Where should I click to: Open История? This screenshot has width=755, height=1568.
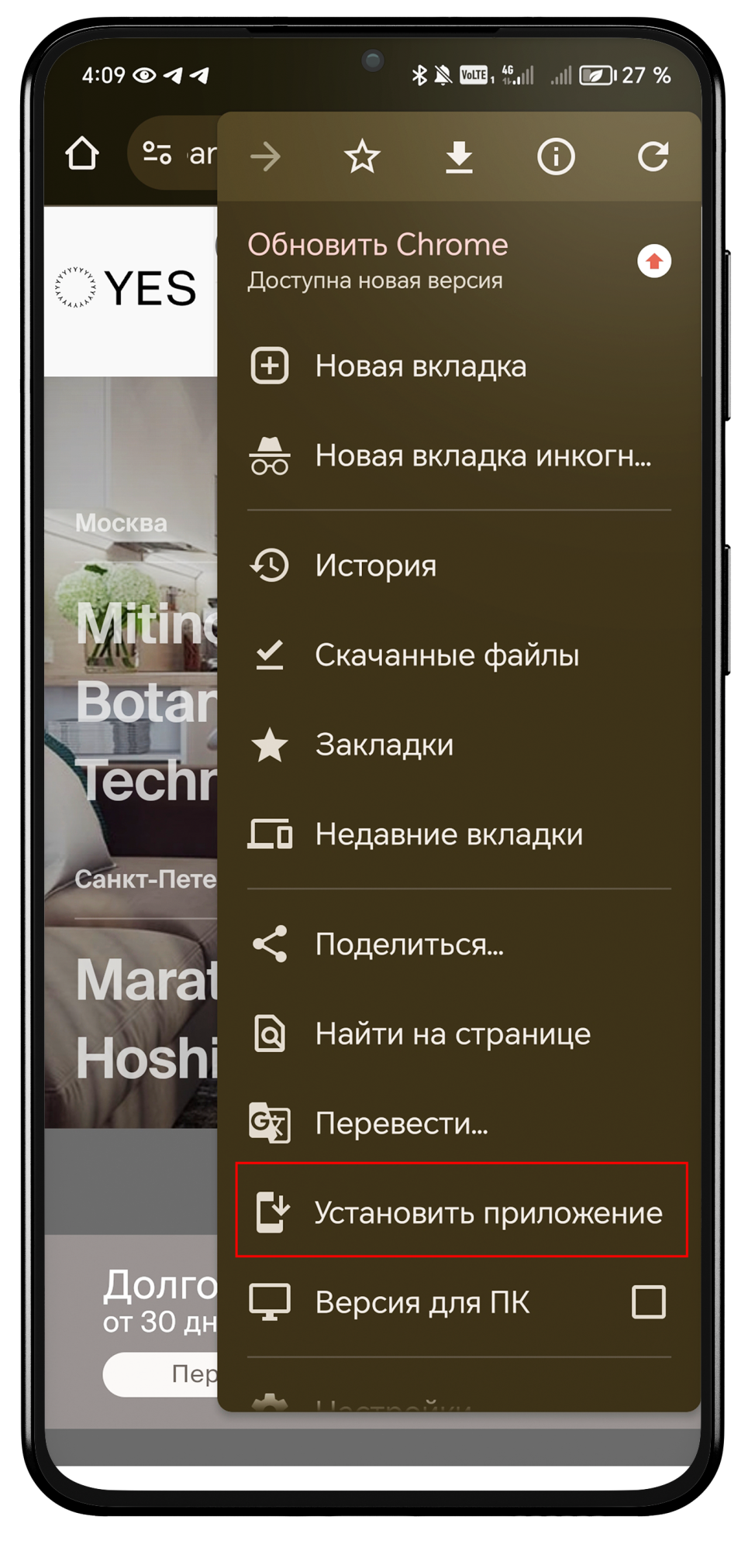point(375,566)
